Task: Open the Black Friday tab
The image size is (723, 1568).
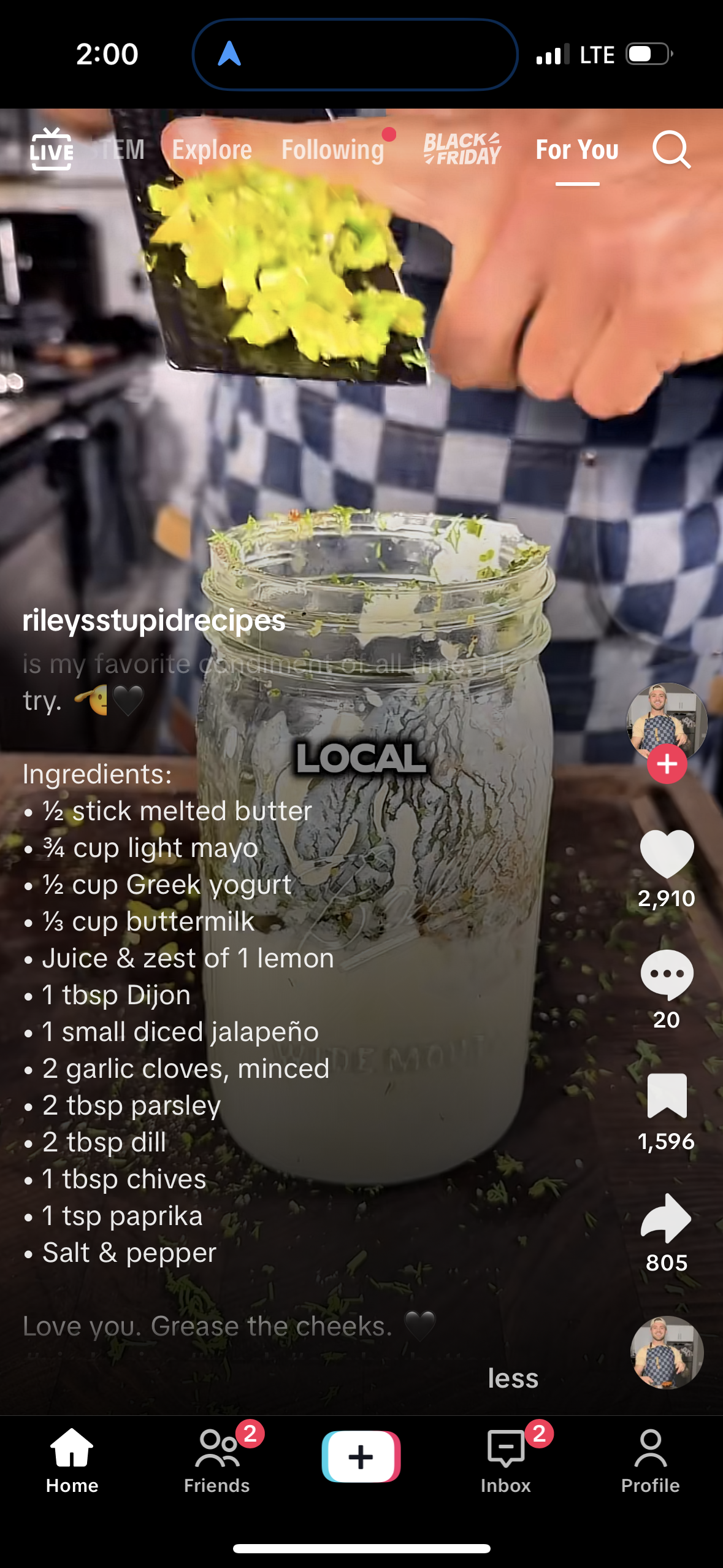Action: click(x=462, y=149)
